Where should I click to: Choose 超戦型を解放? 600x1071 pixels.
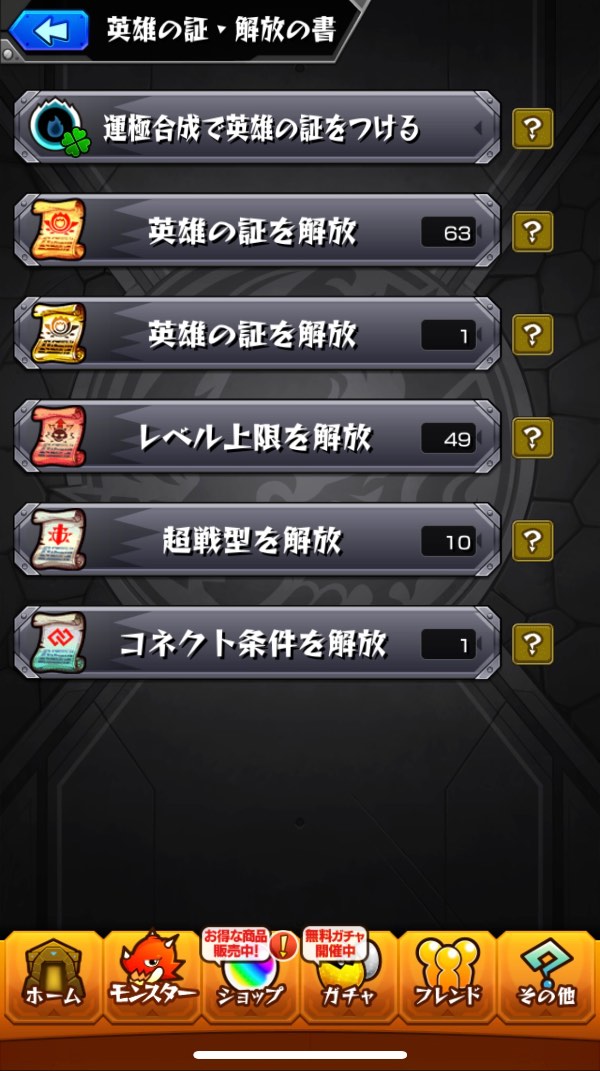tap(257, 540)
